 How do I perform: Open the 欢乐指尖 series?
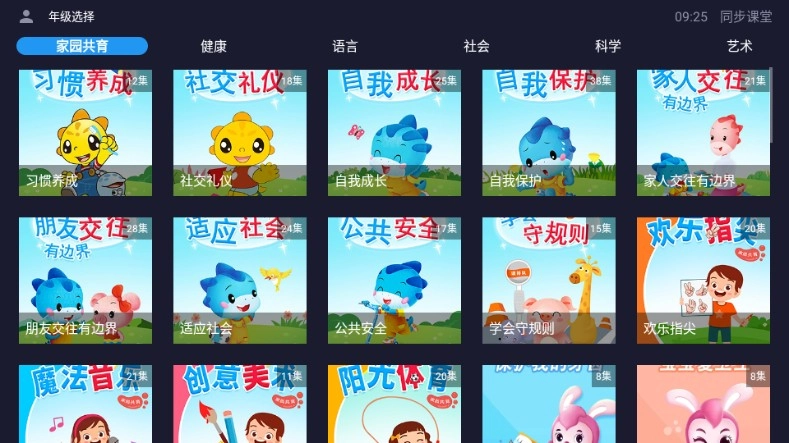[703, 280]
